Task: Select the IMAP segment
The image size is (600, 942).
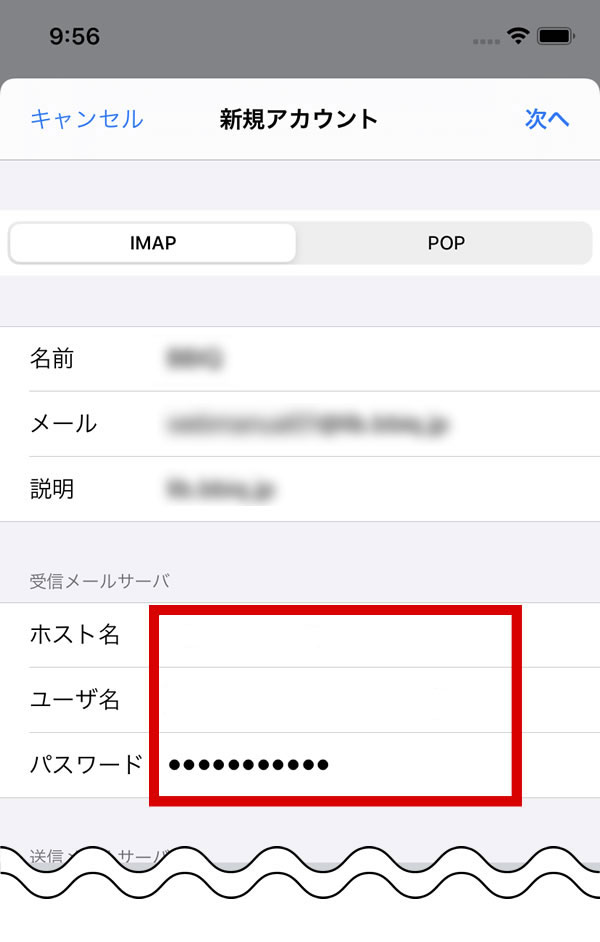Action: click(x=153, y=243)
